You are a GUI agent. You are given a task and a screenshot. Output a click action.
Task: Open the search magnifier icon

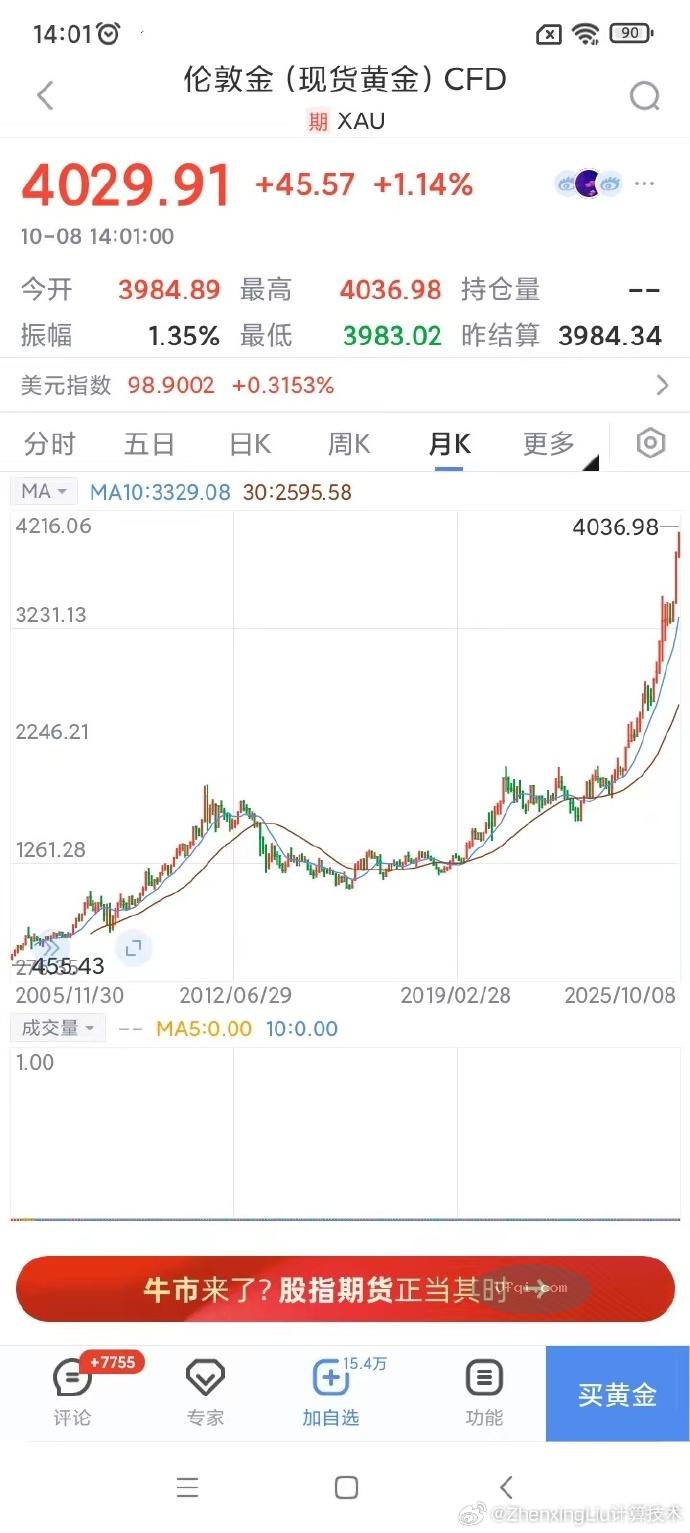tap(645, 96)
